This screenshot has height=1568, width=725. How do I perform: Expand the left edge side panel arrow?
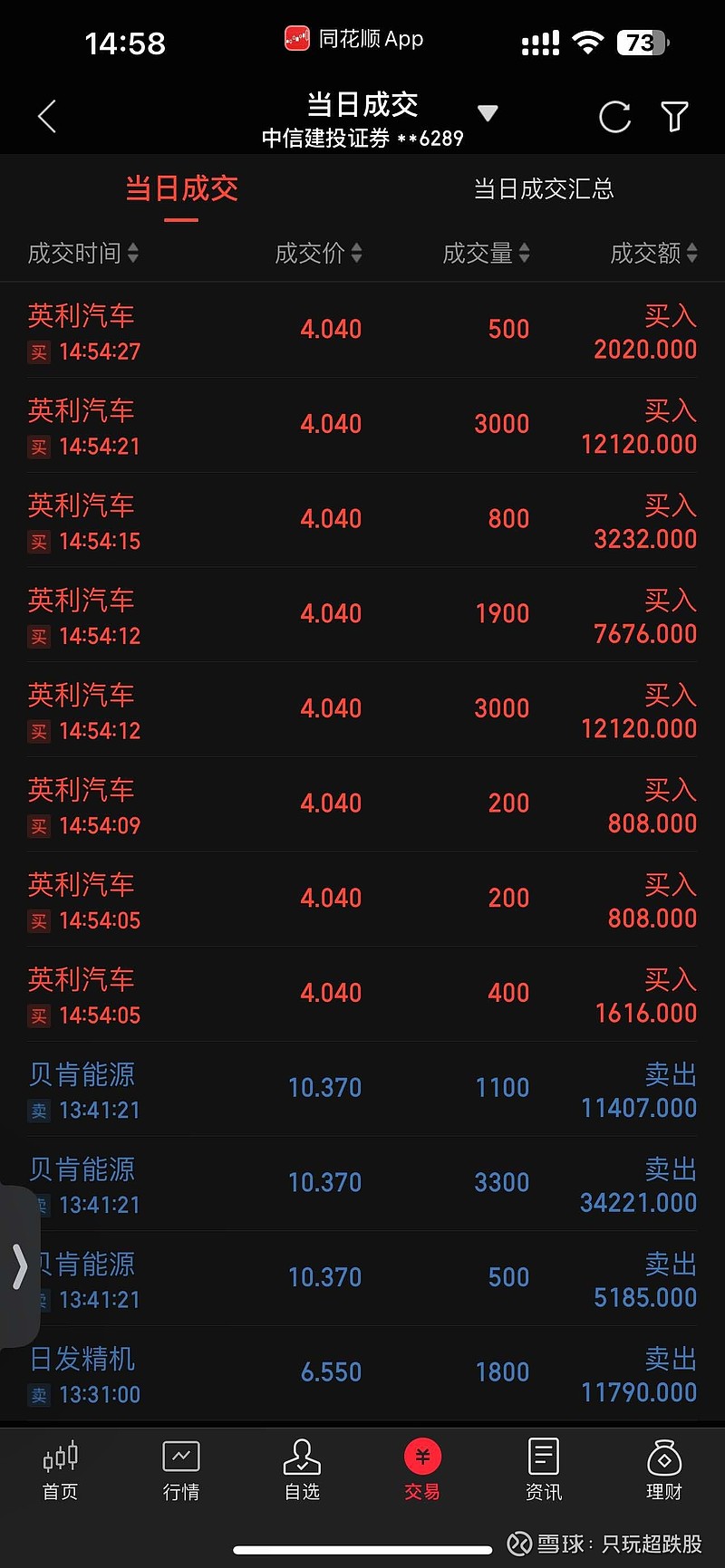click(19, 1266)
